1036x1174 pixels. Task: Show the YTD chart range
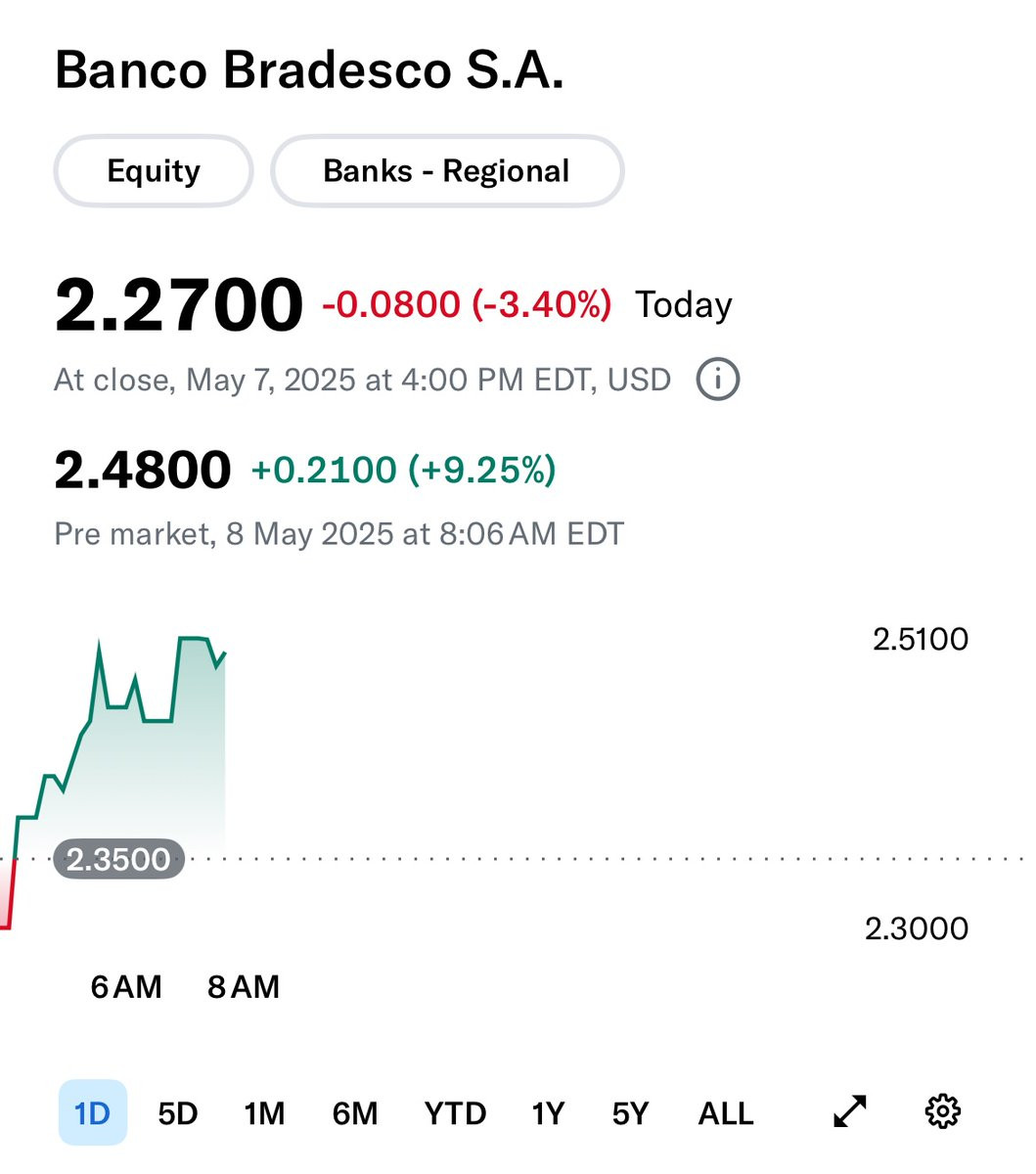tap(455, 1112)
